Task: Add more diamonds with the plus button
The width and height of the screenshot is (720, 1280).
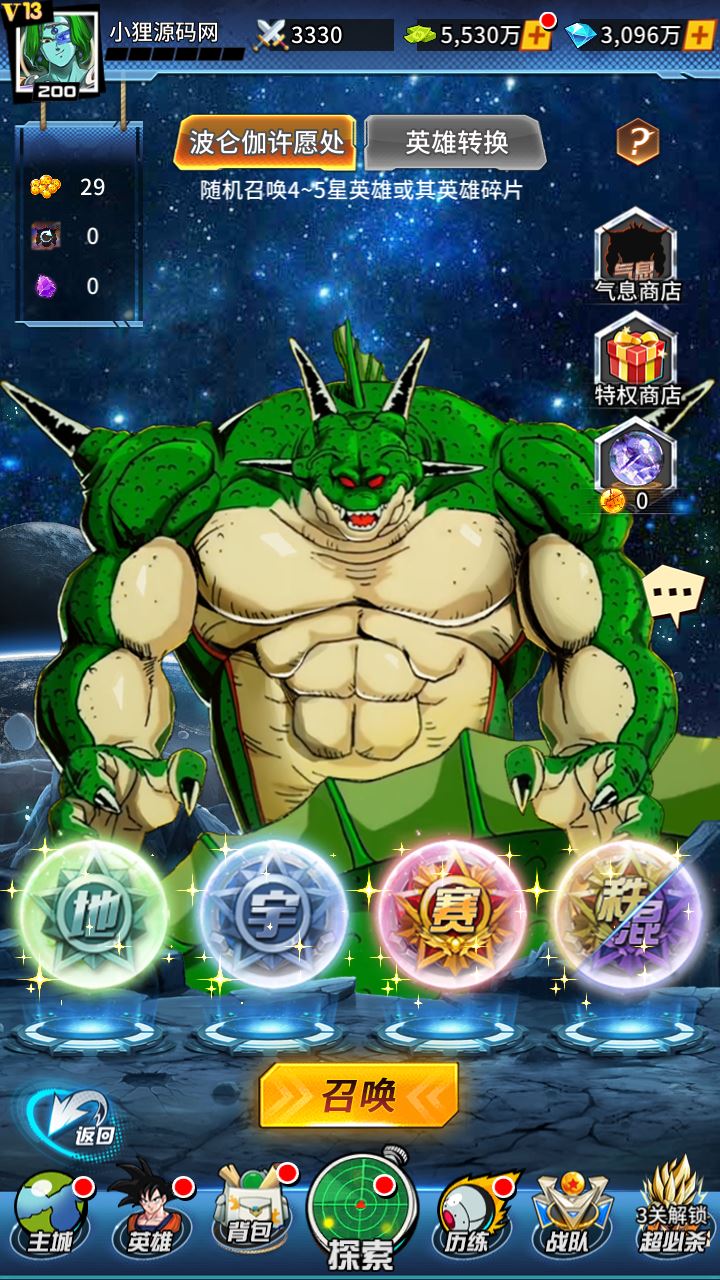Action: point(696,36)
